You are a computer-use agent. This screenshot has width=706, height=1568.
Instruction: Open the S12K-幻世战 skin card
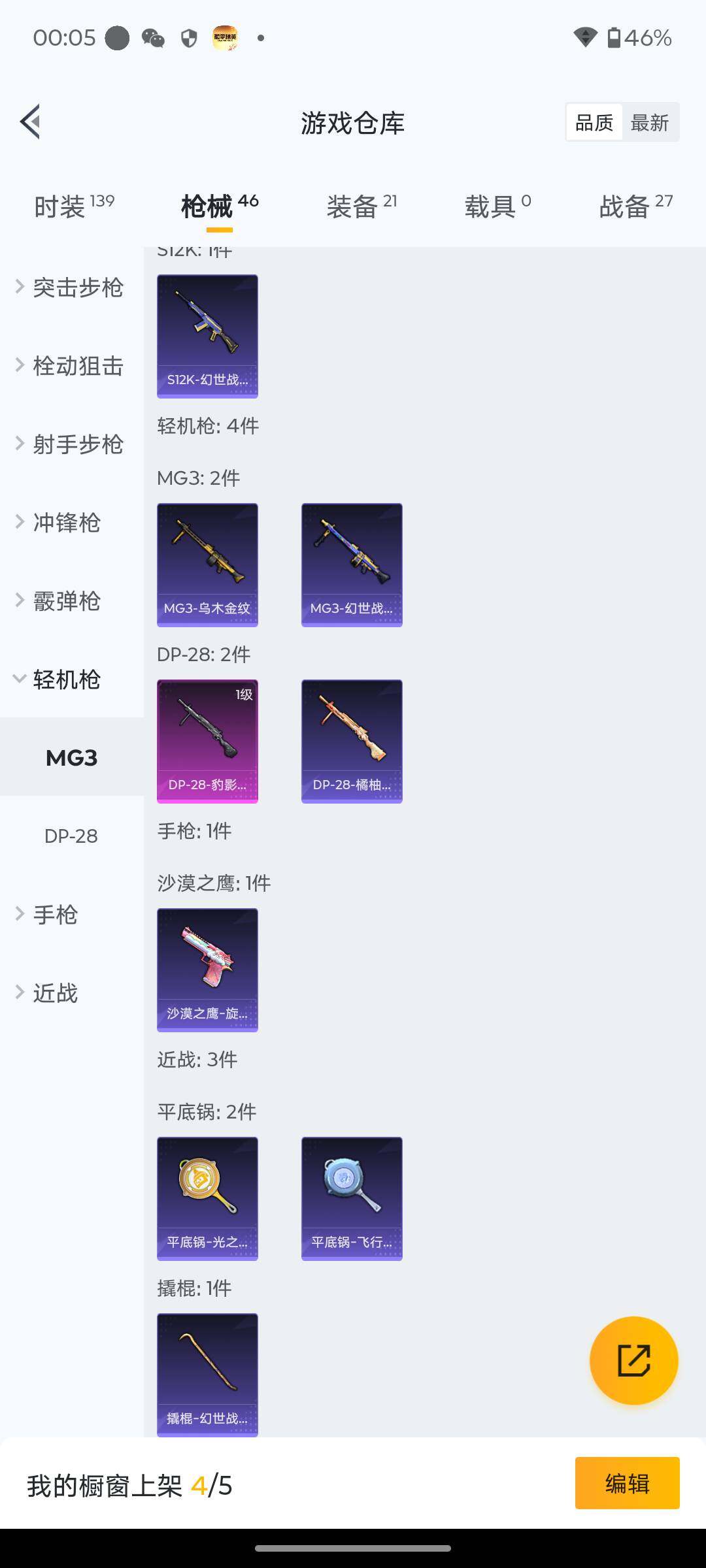207,336
